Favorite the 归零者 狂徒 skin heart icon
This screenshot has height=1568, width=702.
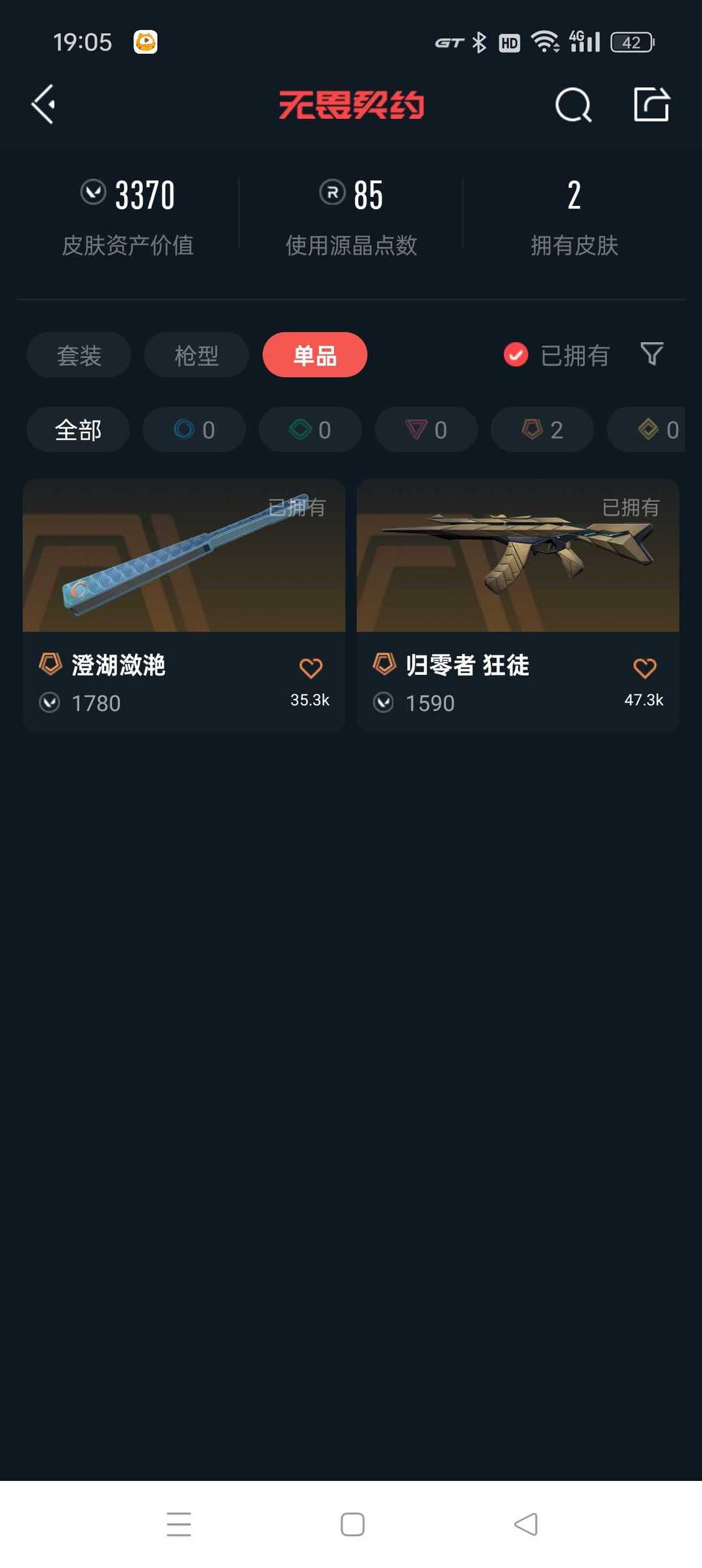pos(644,666)
